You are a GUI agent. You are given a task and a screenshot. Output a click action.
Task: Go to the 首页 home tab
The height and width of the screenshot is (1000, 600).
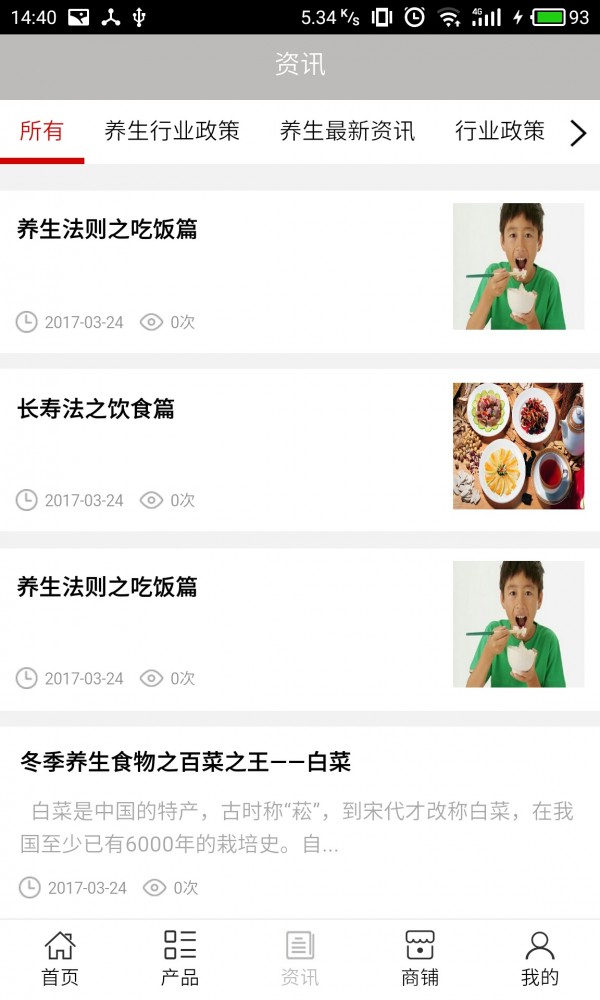[60, 958]
